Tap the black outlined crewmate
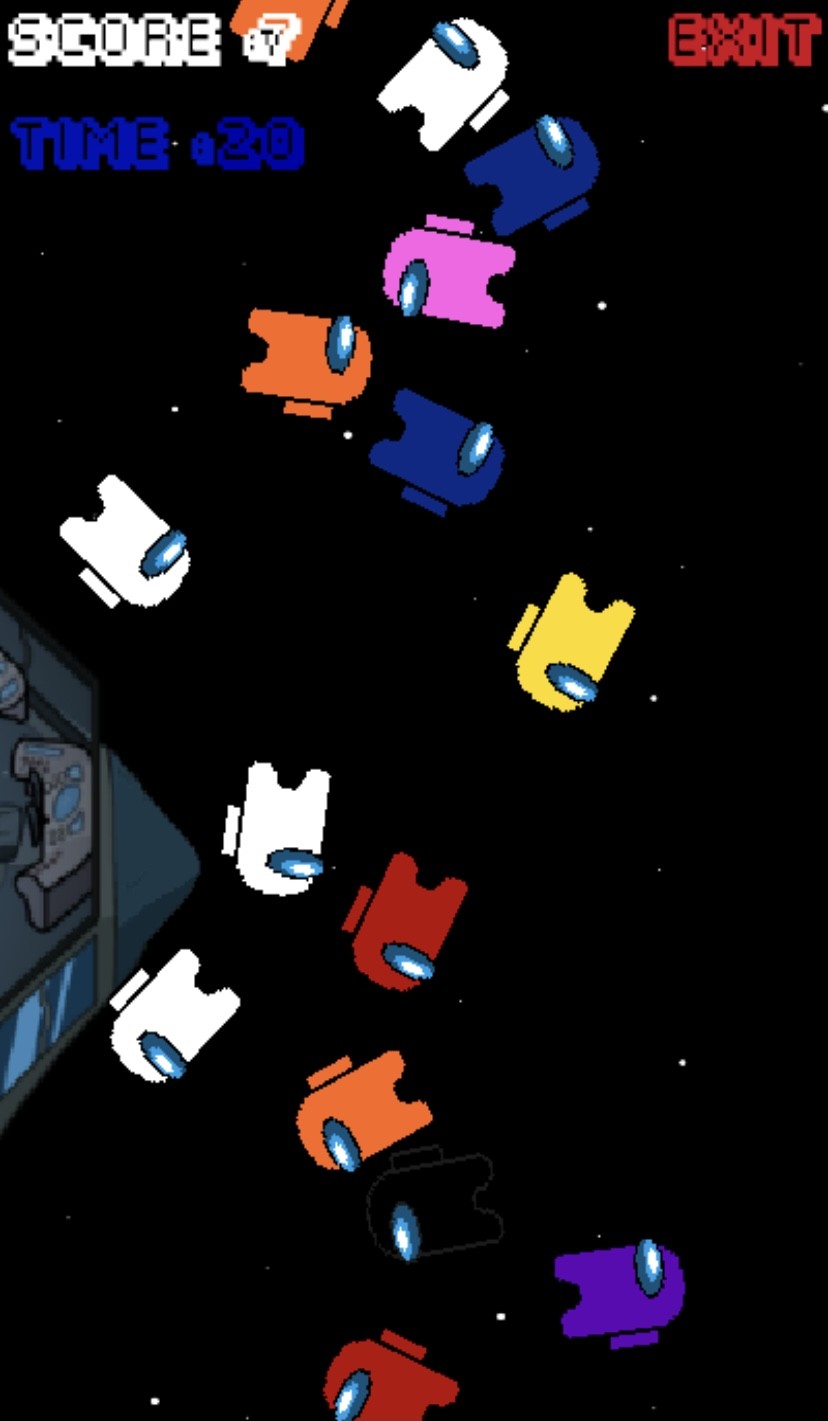 pos(433,1205)
